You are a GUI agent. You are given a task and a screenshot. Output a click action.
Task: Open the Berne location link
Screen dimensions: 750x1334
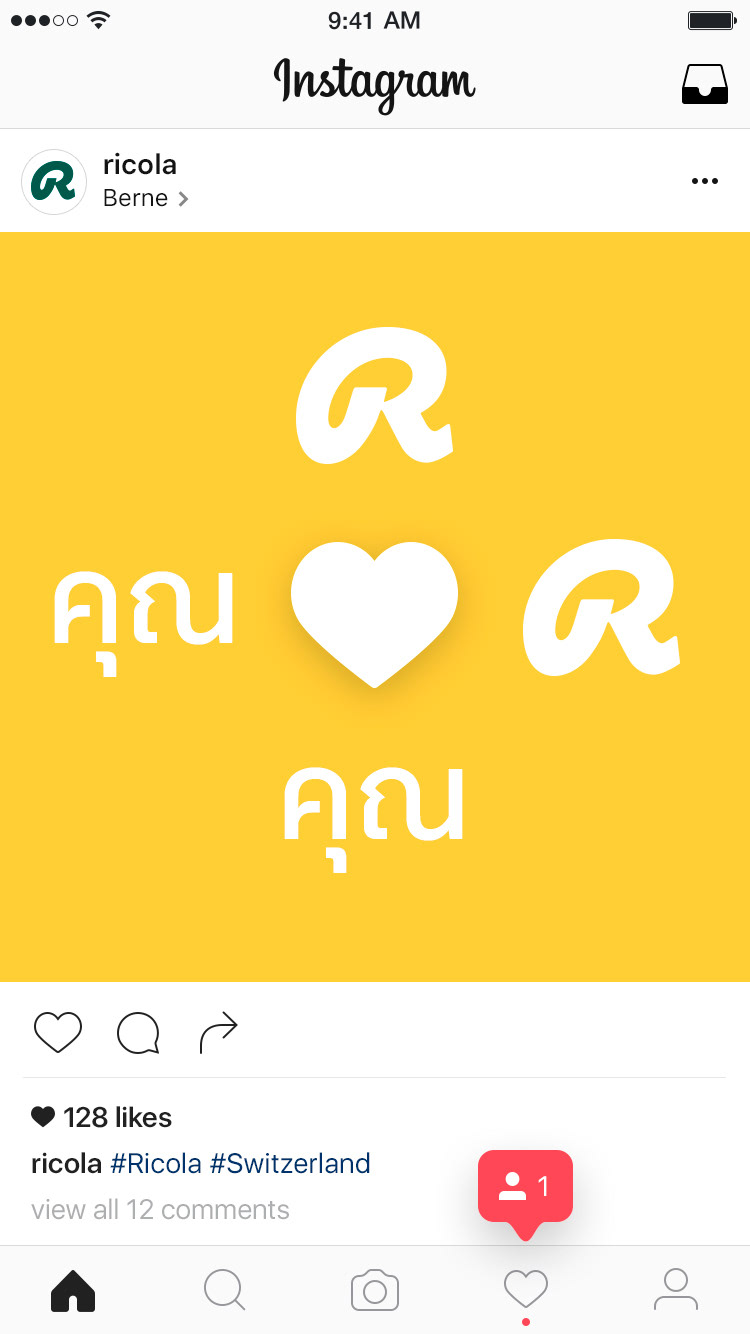(x=146, y=198)
